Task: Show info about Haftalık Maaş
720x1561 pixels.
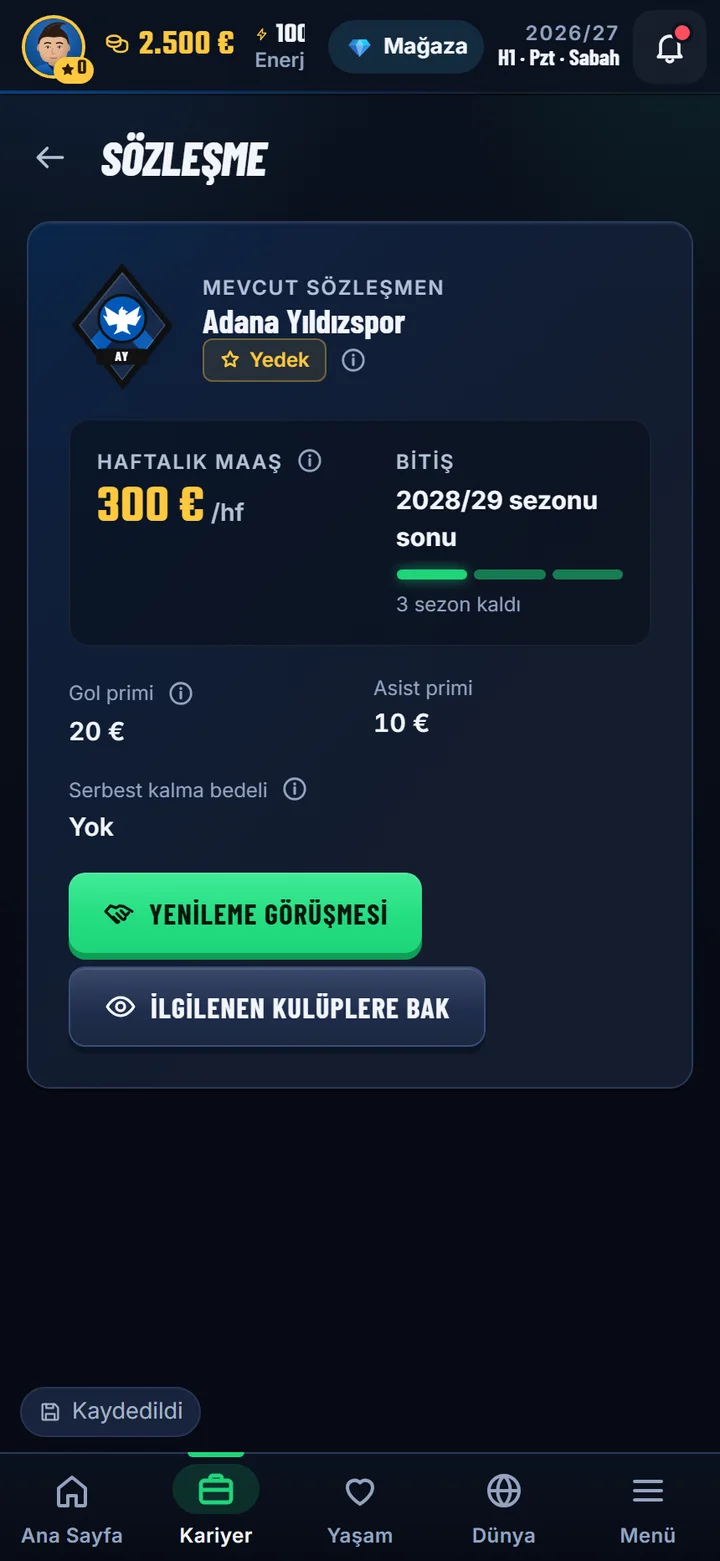Action: click(x=310, y=461)
